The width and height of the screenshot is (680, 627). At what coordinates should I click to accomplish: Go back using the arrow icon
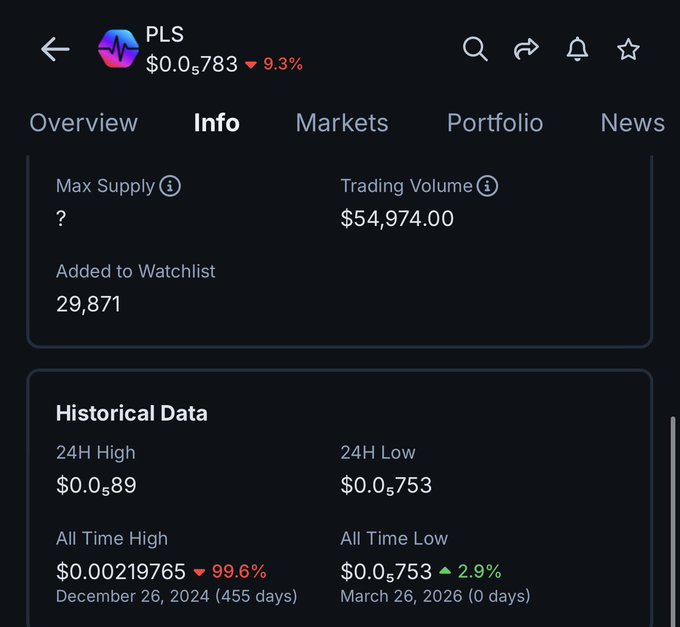[55, 49]
